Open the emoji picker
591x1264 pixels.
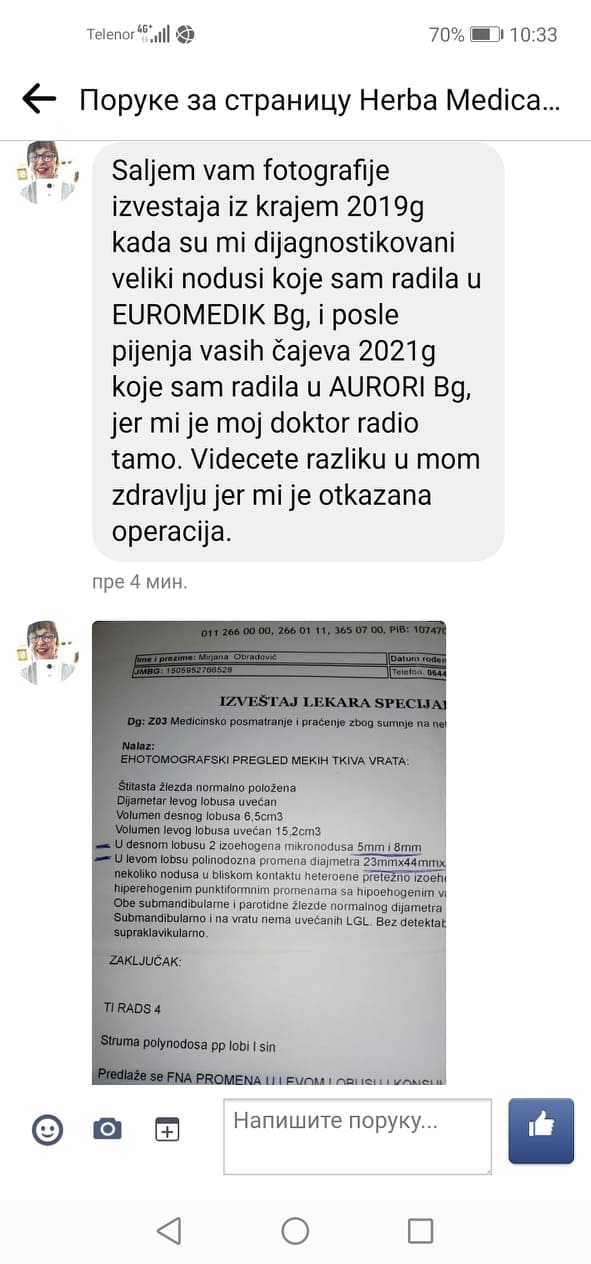[47, 1129]
